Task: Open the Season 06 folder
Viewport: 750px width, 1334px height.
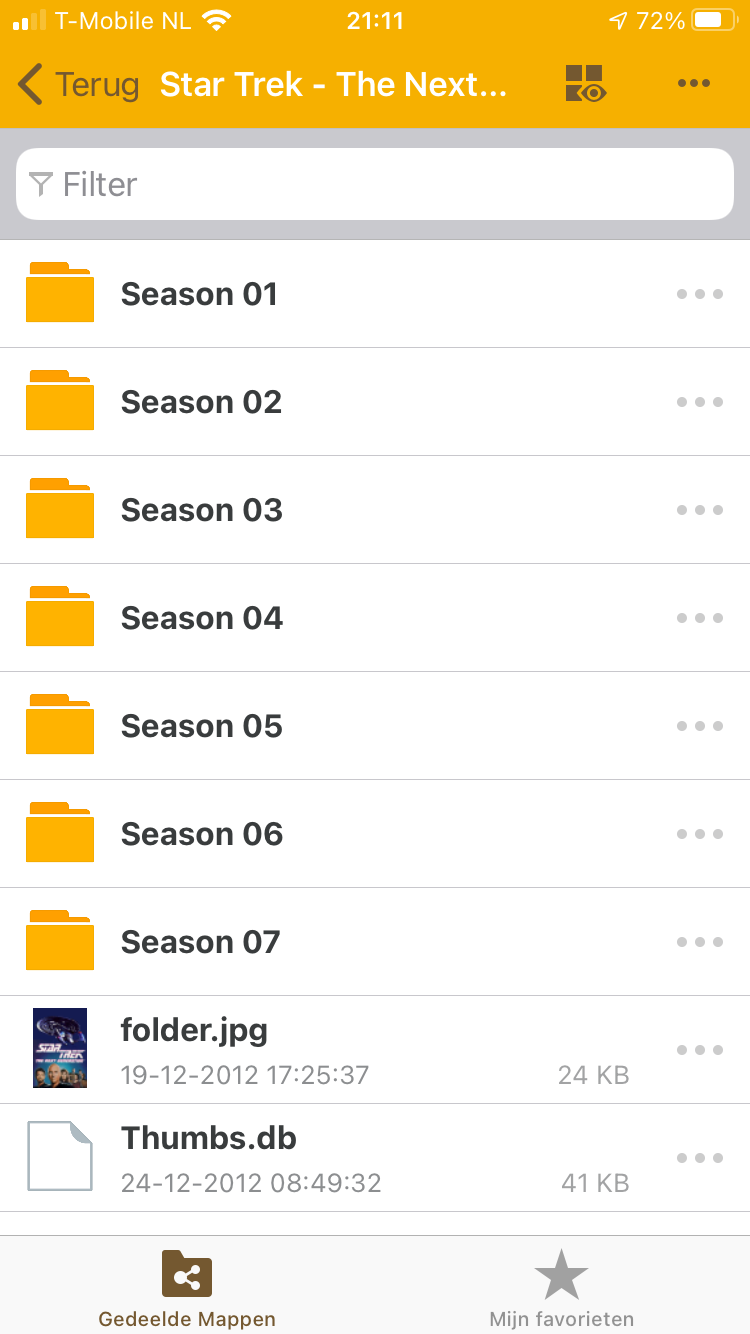Action: pos(201,834)
